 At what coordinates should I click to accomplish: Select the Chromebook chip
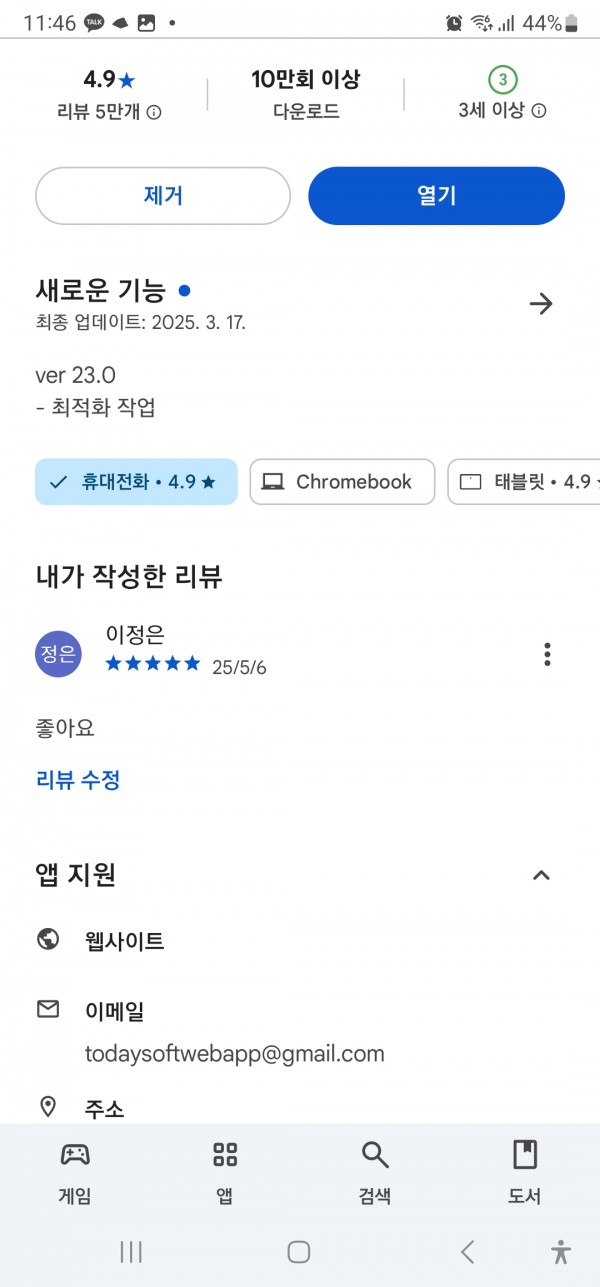coord(342,482)
